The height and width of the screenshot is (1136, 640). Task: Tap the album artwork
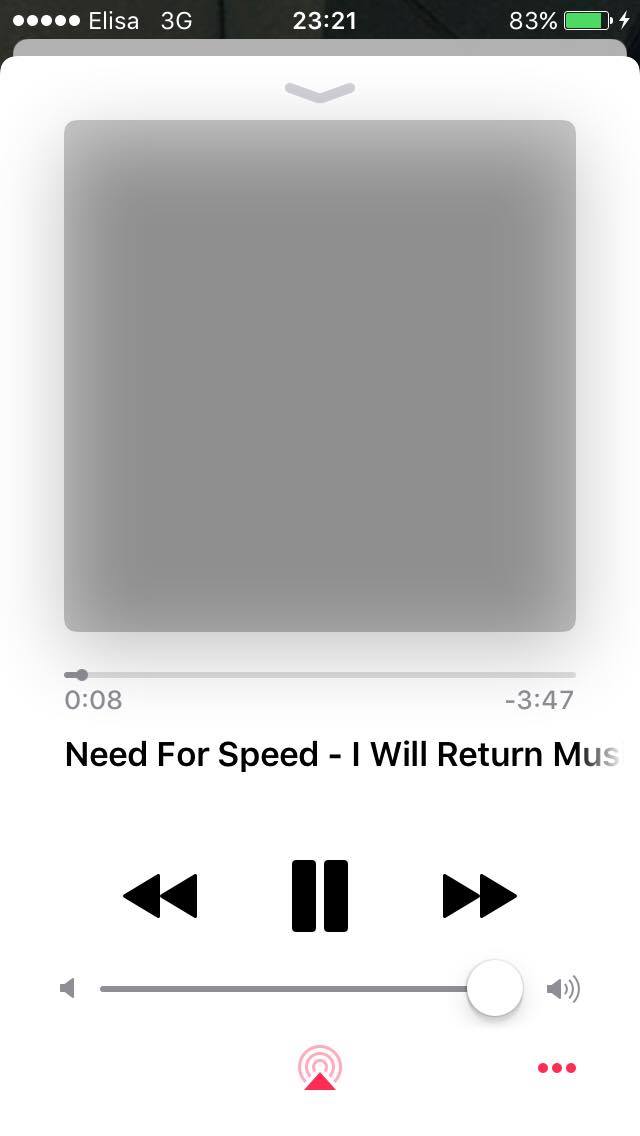point(320,375)
